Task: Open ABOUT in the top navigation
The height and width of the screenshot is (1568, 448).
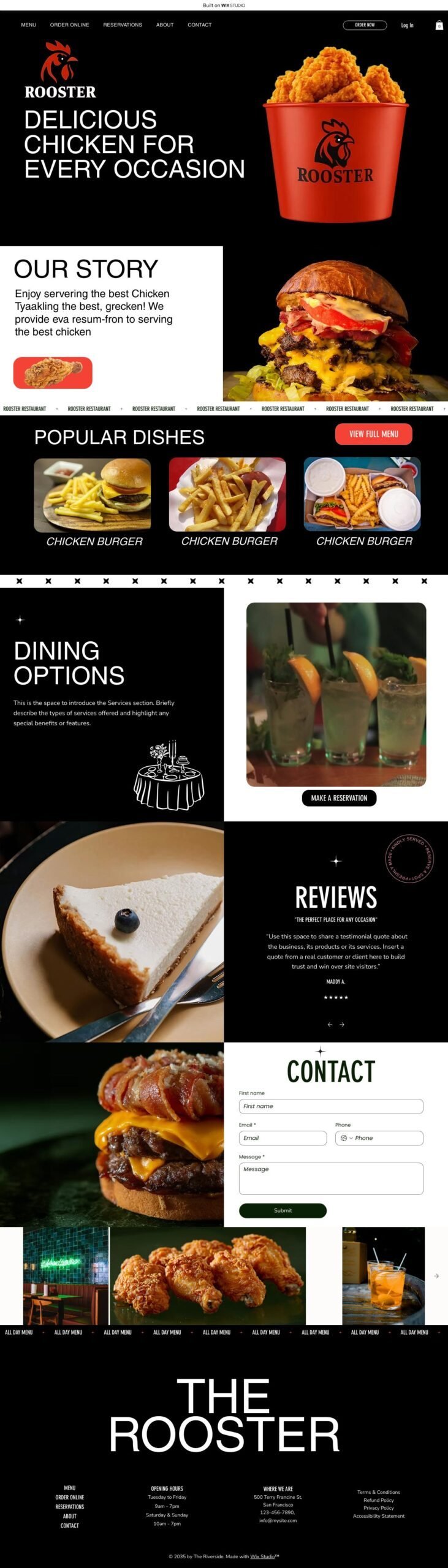Action: coord(164,25)
